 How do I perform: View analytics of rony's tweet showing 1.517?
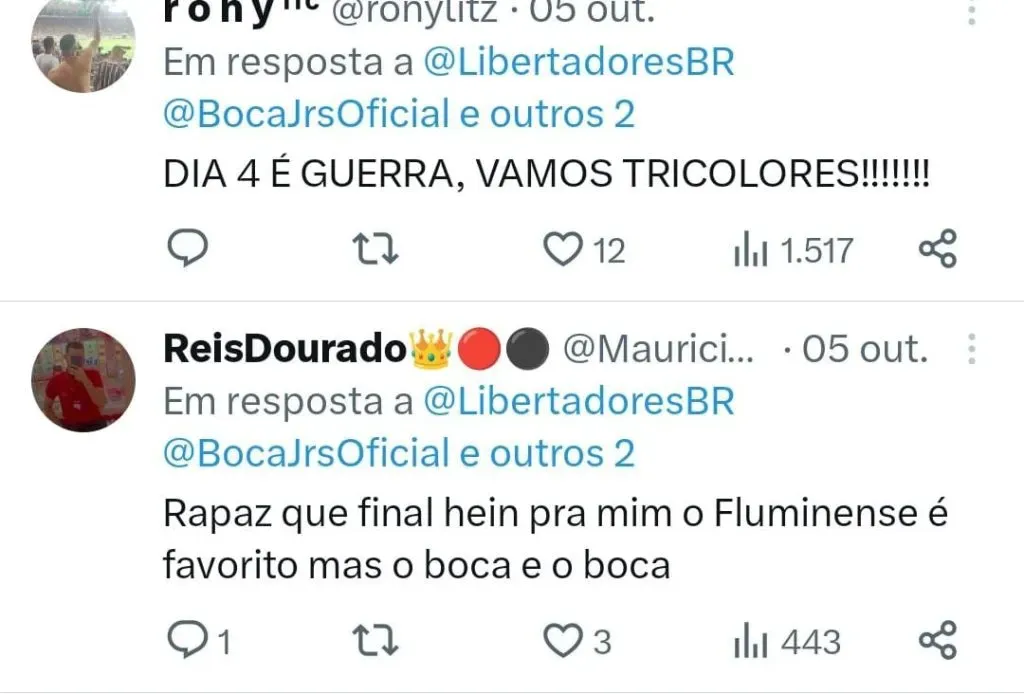point(750,249)
